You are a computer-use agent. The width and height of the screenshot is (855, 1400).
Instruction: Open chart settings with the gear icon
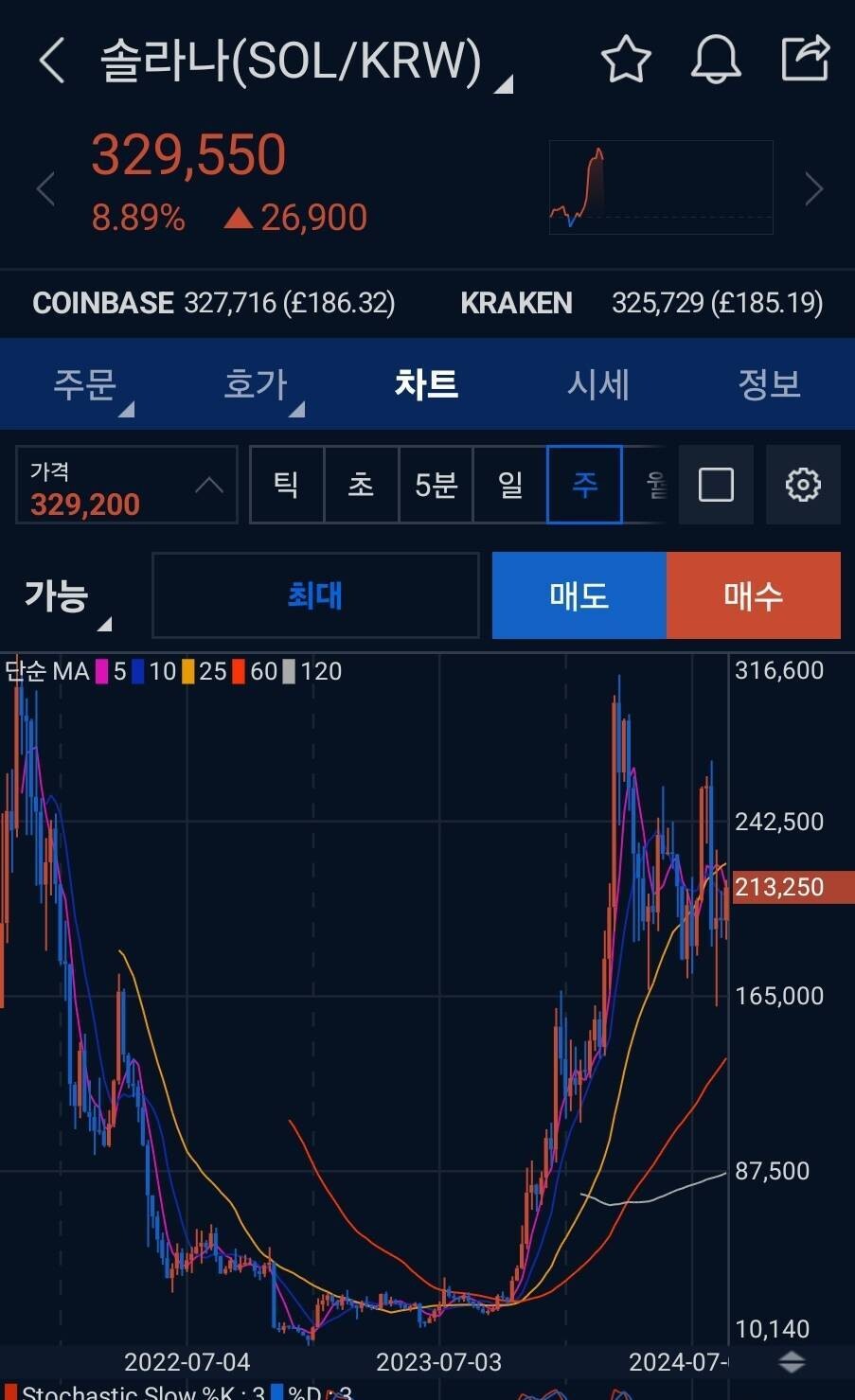tap(803, 485)
